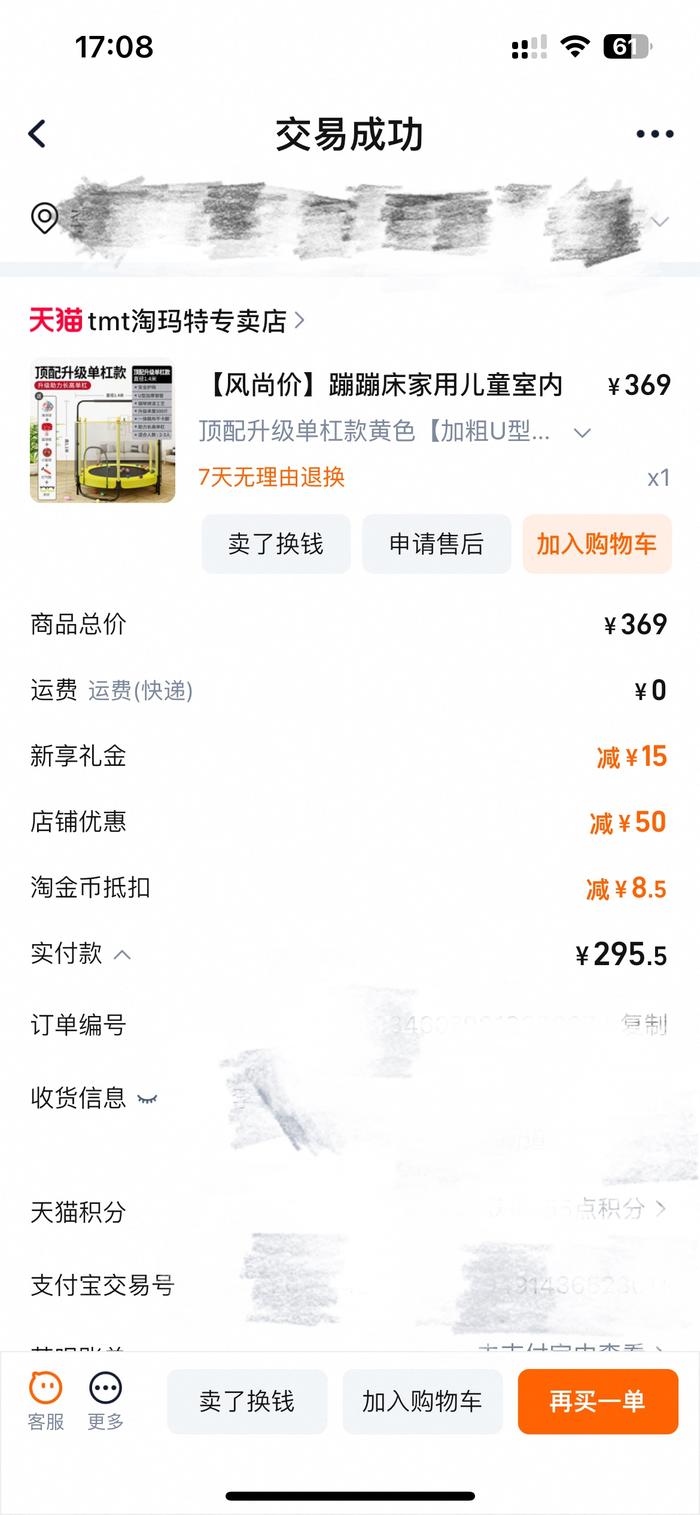Go back using the top-left arrow

[x=38, y=134]
